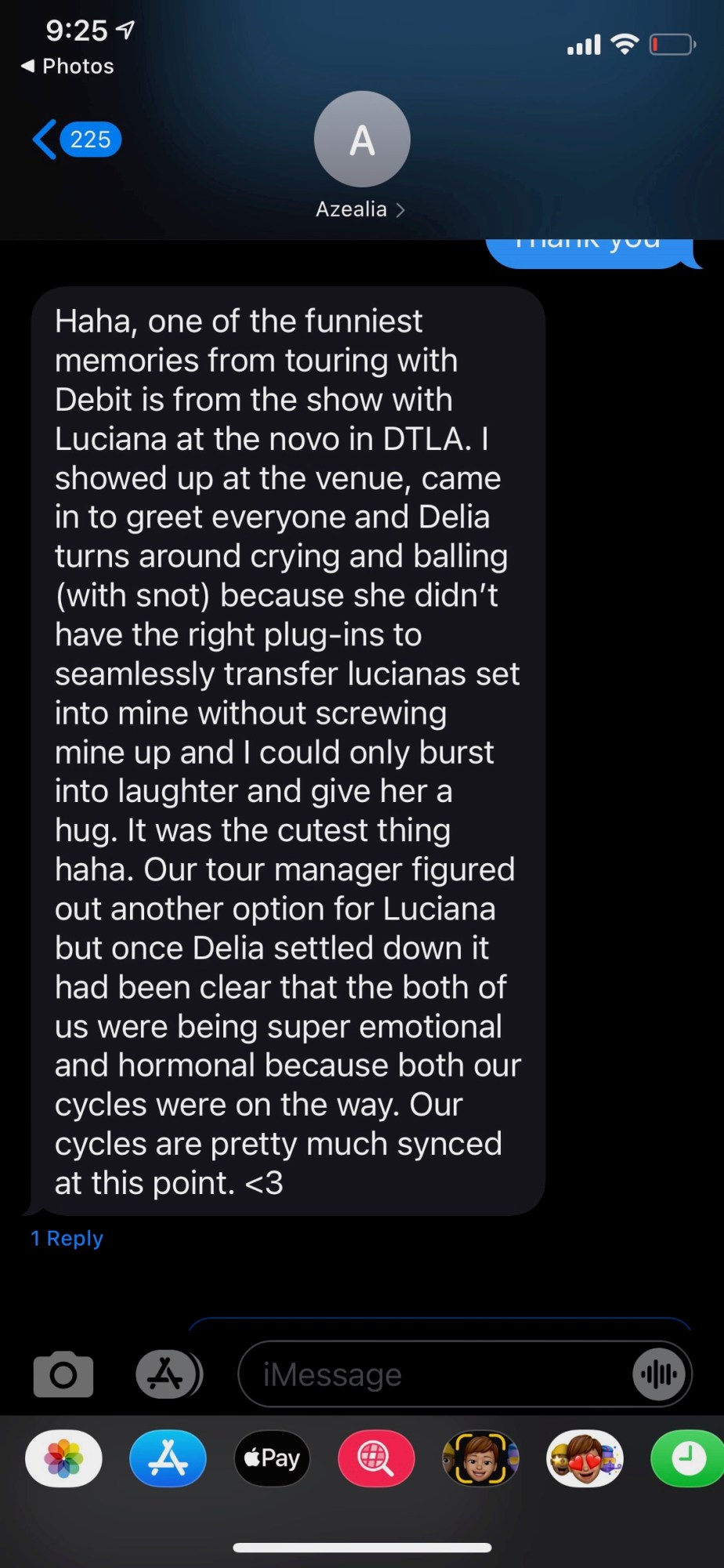
Task: Record an audio message
Action: tap(659, 1374)
